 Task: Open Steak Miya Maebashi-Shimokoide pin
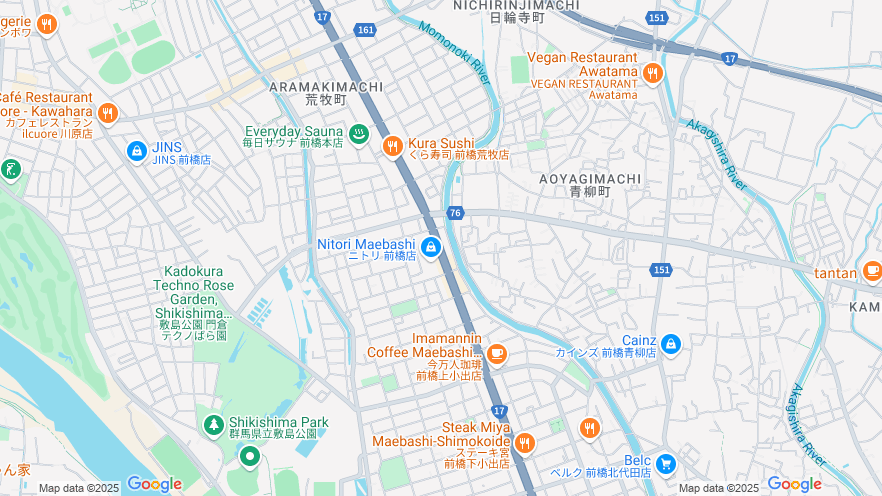click(x=524, y=442)
